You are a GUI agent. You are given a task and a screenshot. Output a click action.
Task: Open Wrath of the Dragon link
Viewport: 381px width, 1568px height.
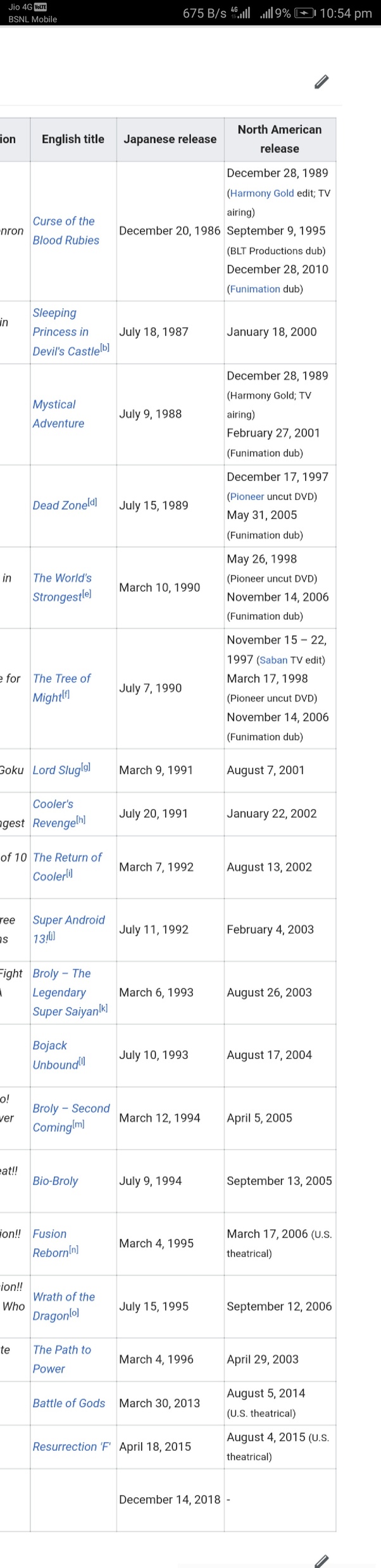tap(63, 1306)
